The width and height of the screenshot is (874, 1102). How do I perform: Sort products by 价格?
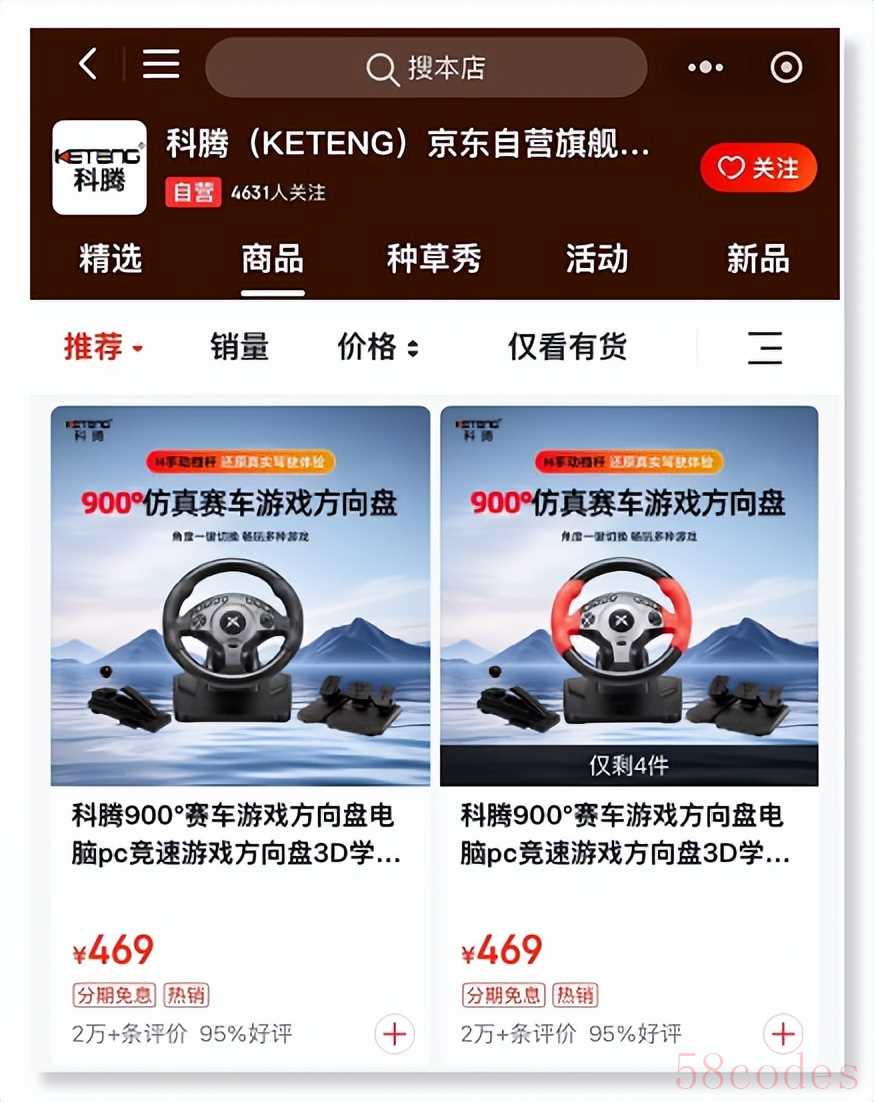pos(377,347)
